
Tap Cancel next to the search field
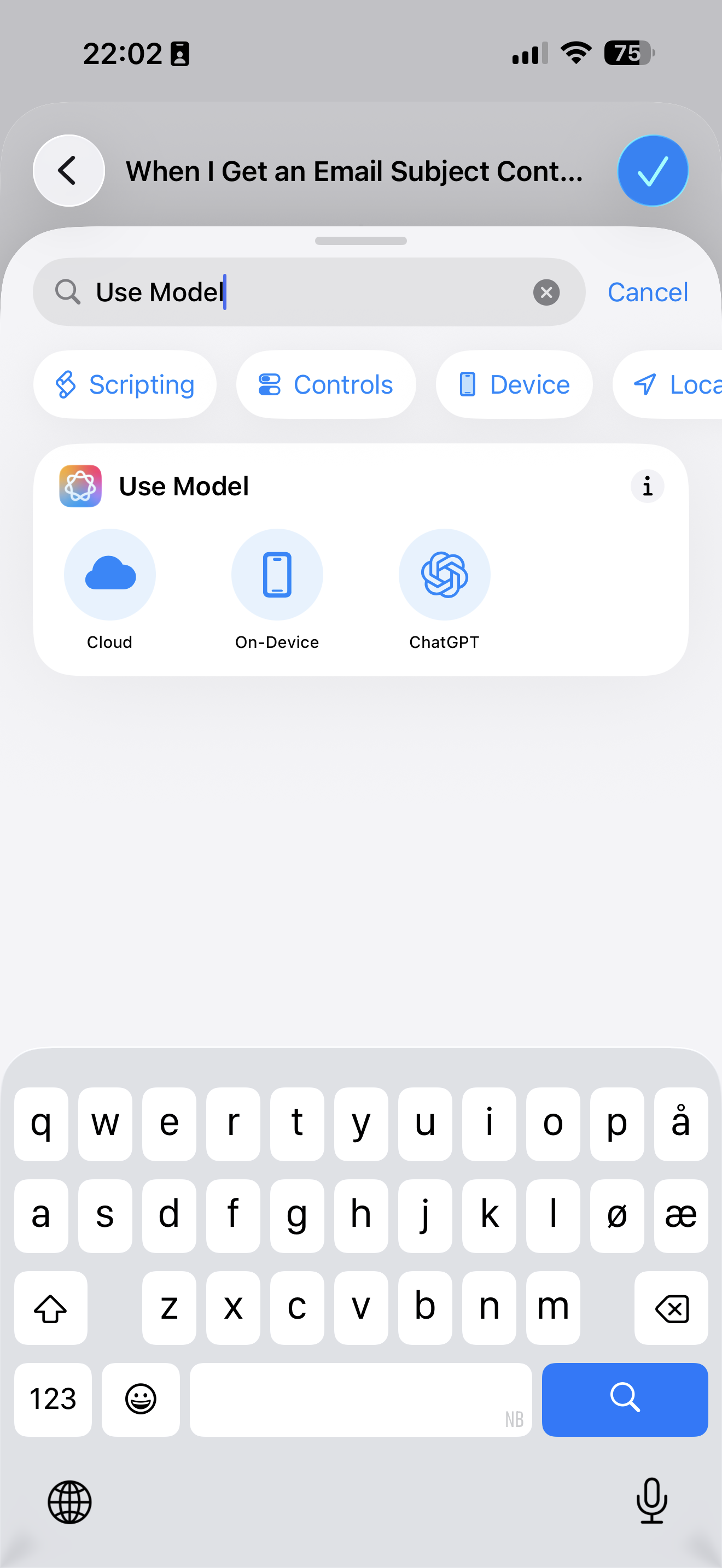pos(647,291)
